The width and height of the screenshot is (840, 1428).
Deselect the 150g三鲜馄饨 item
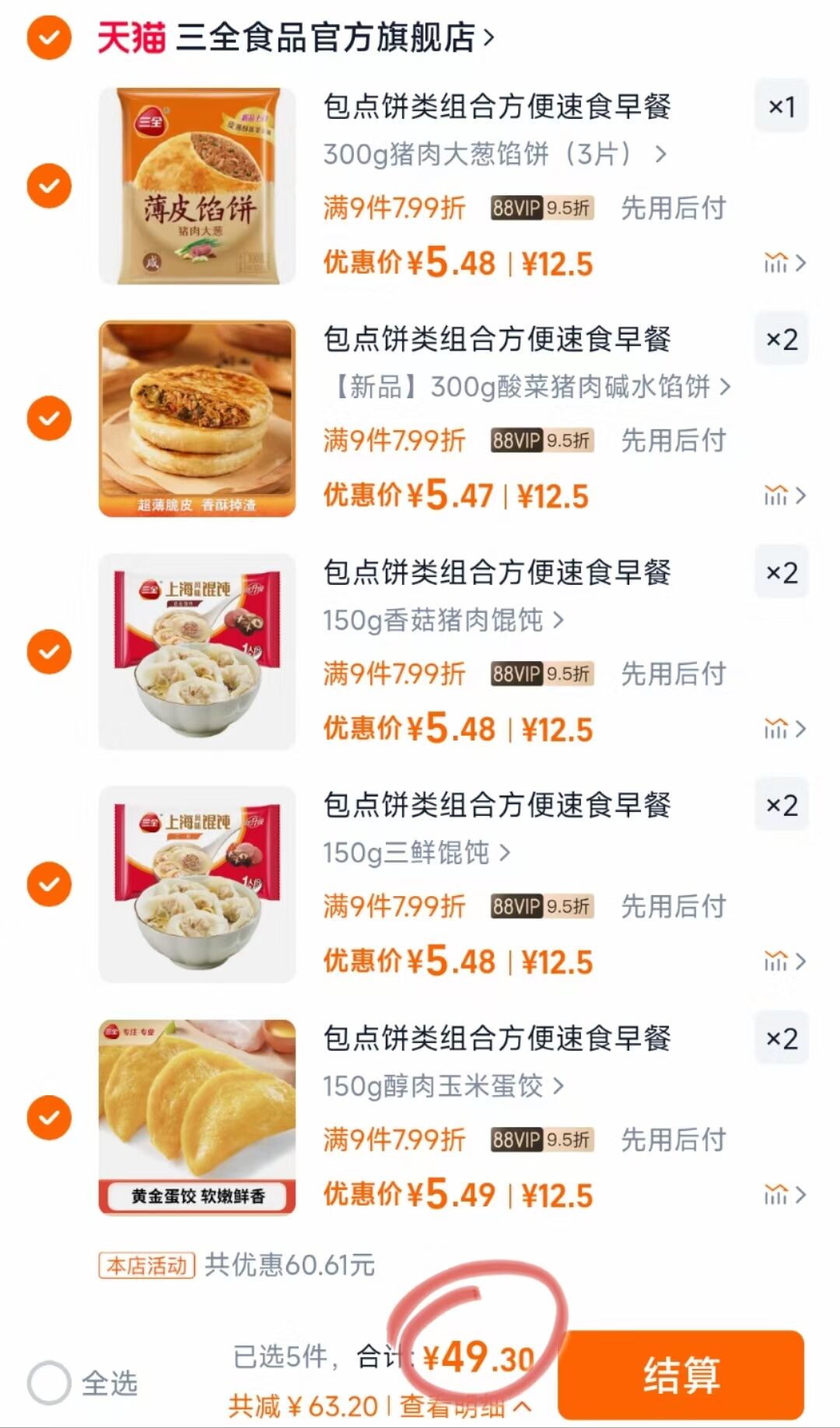49,884
